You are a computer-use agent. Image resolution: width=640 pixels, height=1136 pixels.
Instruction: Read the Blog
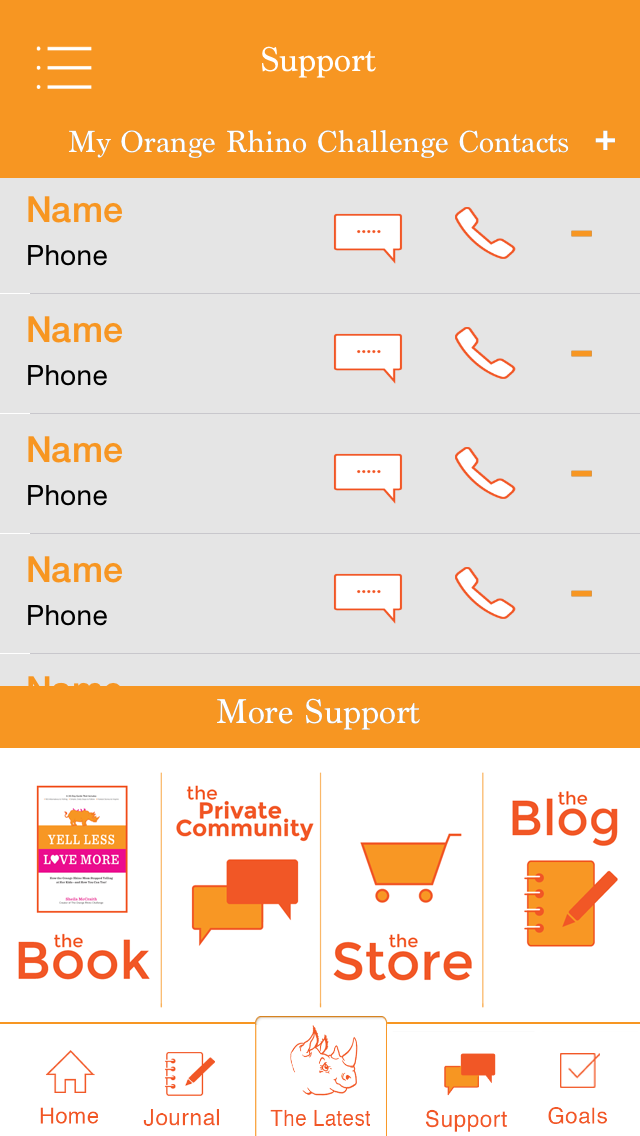(x=563, y=870)
